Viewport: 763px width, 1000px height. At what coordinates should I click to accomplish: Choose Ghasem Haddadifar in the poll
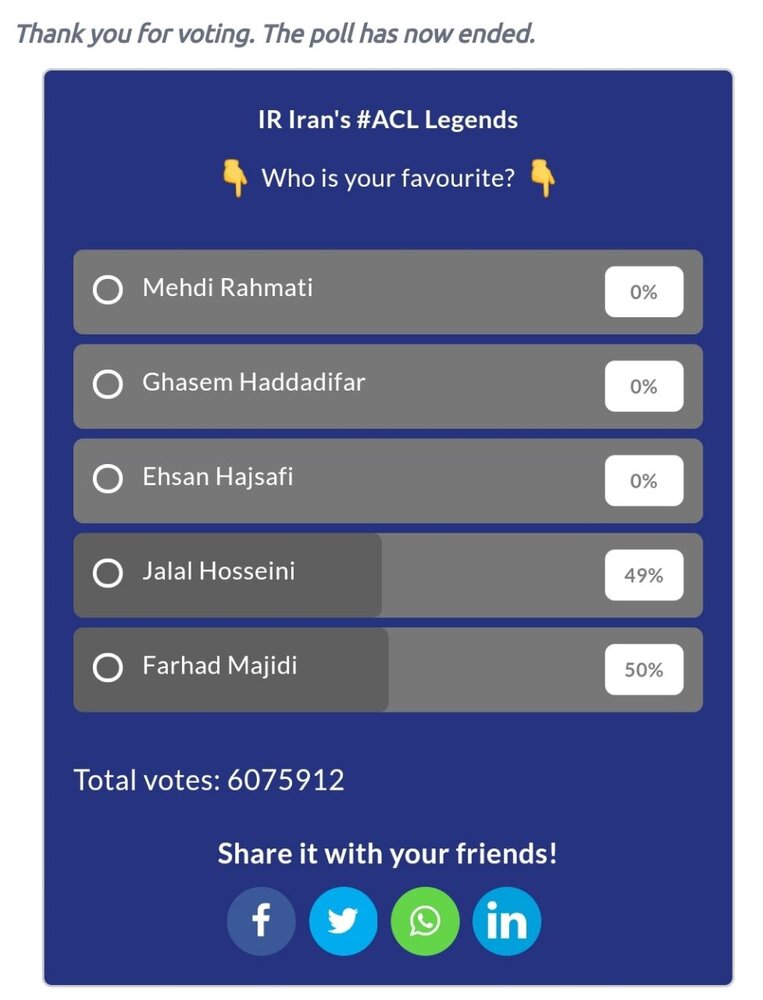click(x=108, y=384)
